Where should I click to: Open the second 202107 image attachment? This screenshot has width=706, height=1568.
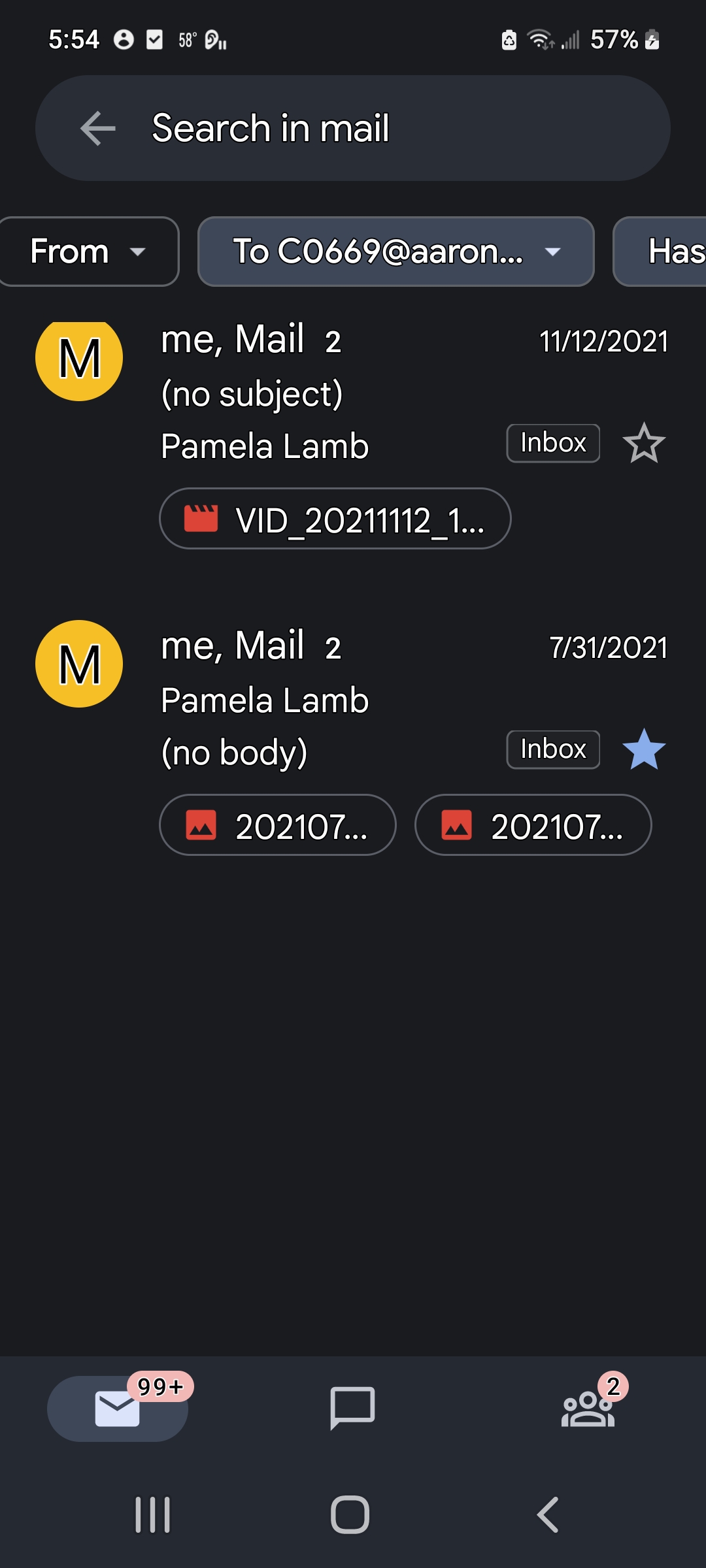533,825
